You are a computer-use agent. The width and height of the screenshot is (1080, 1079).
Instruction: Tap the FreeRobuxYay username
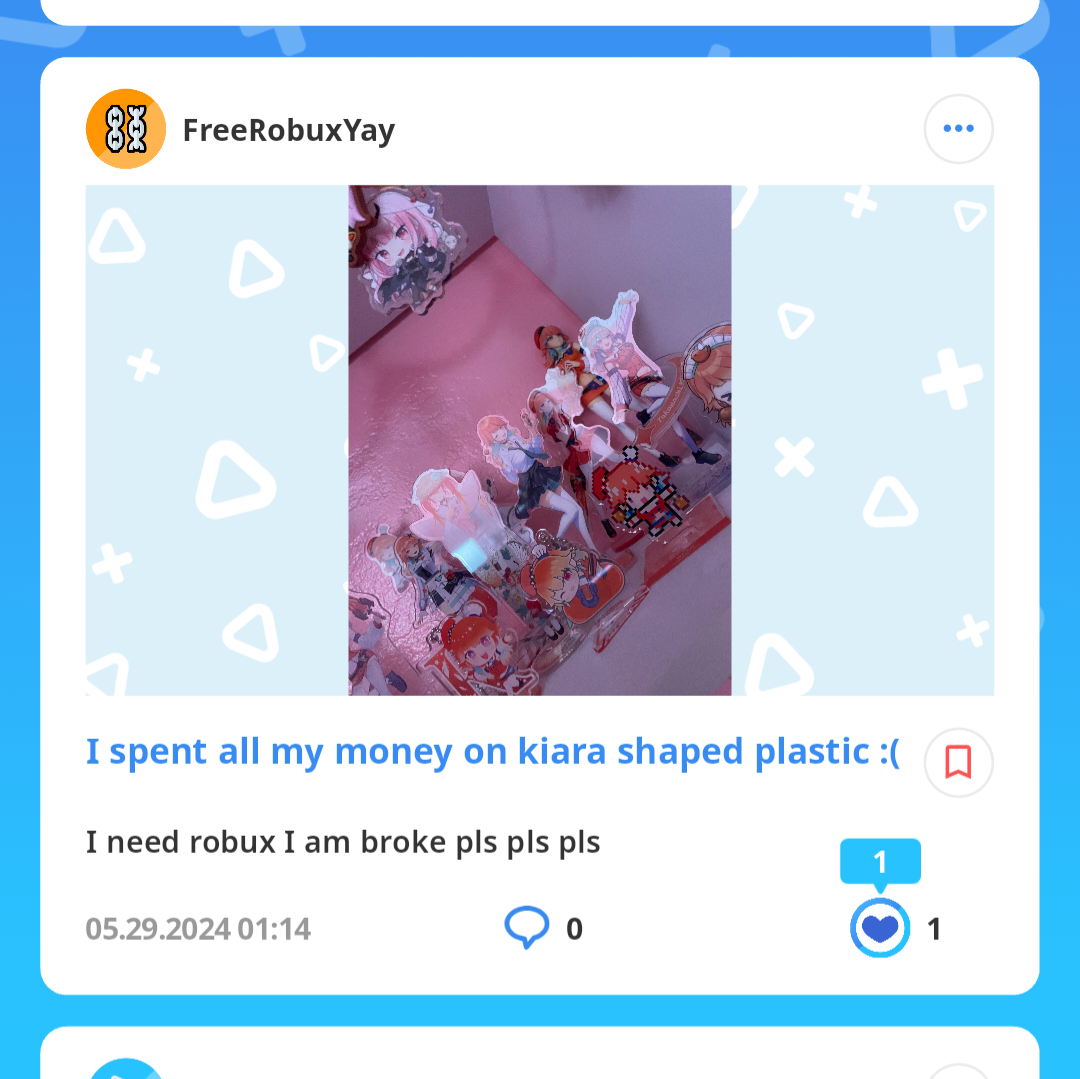coord(288,130)
